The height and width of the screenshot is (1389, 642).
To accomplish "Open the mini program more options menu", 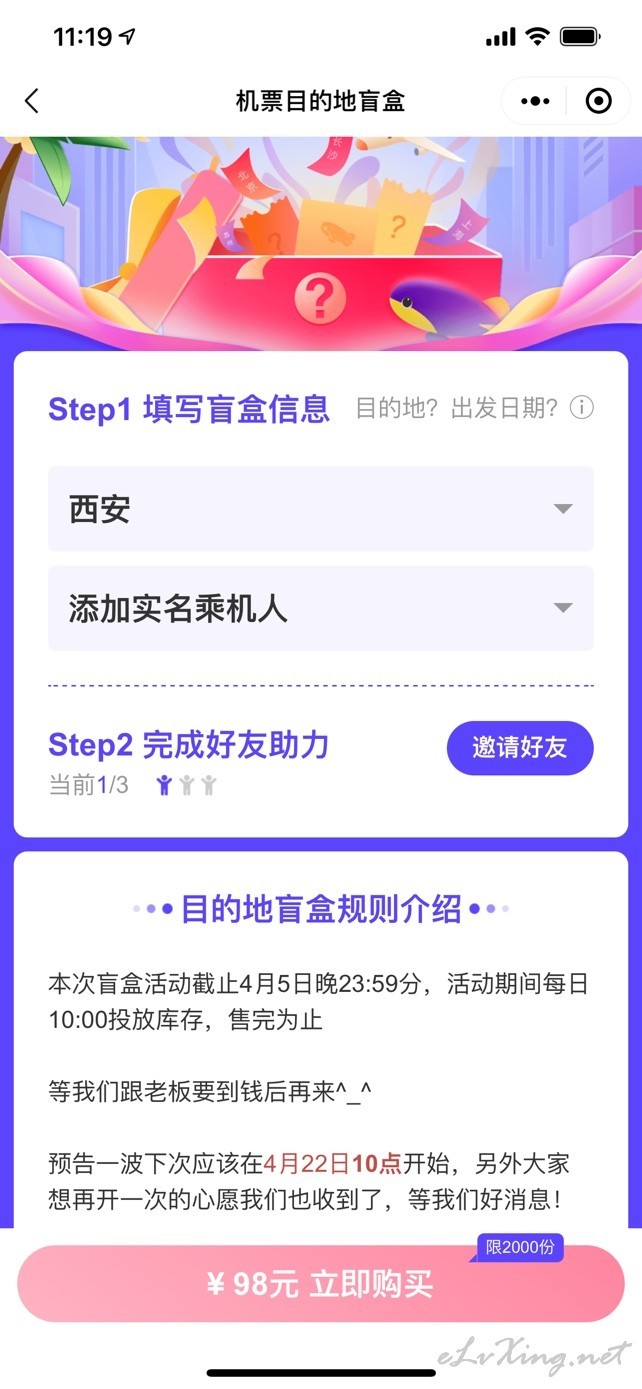I will [x=536, y=101].
